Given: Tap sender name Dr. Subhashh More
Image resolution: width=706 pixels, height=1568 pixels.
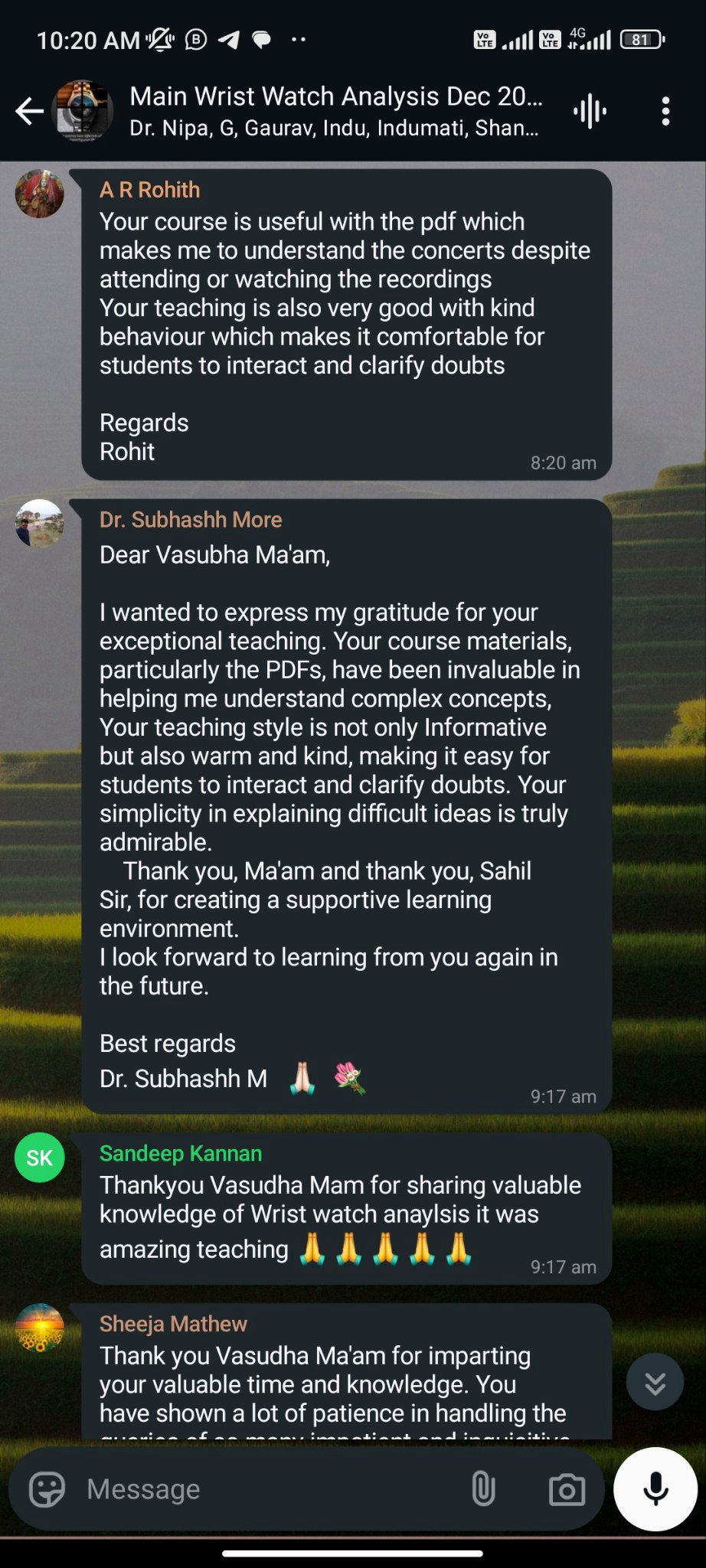Looking at the screenshot, I should pyautogui.click(x=191, y=520).
